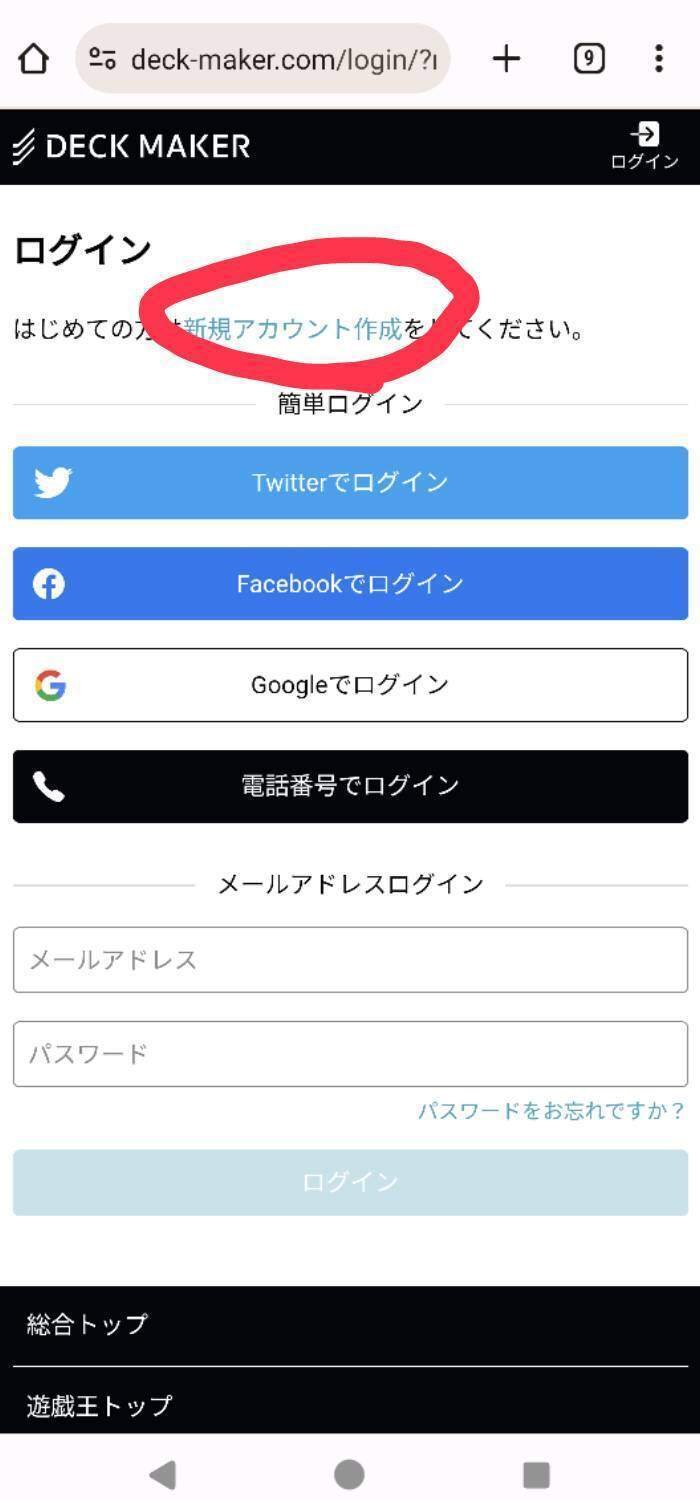Focus the メールアドレス field
The width and height of the screenshot is (700, 1500).
pyautogui.click(x=350, y=960)
